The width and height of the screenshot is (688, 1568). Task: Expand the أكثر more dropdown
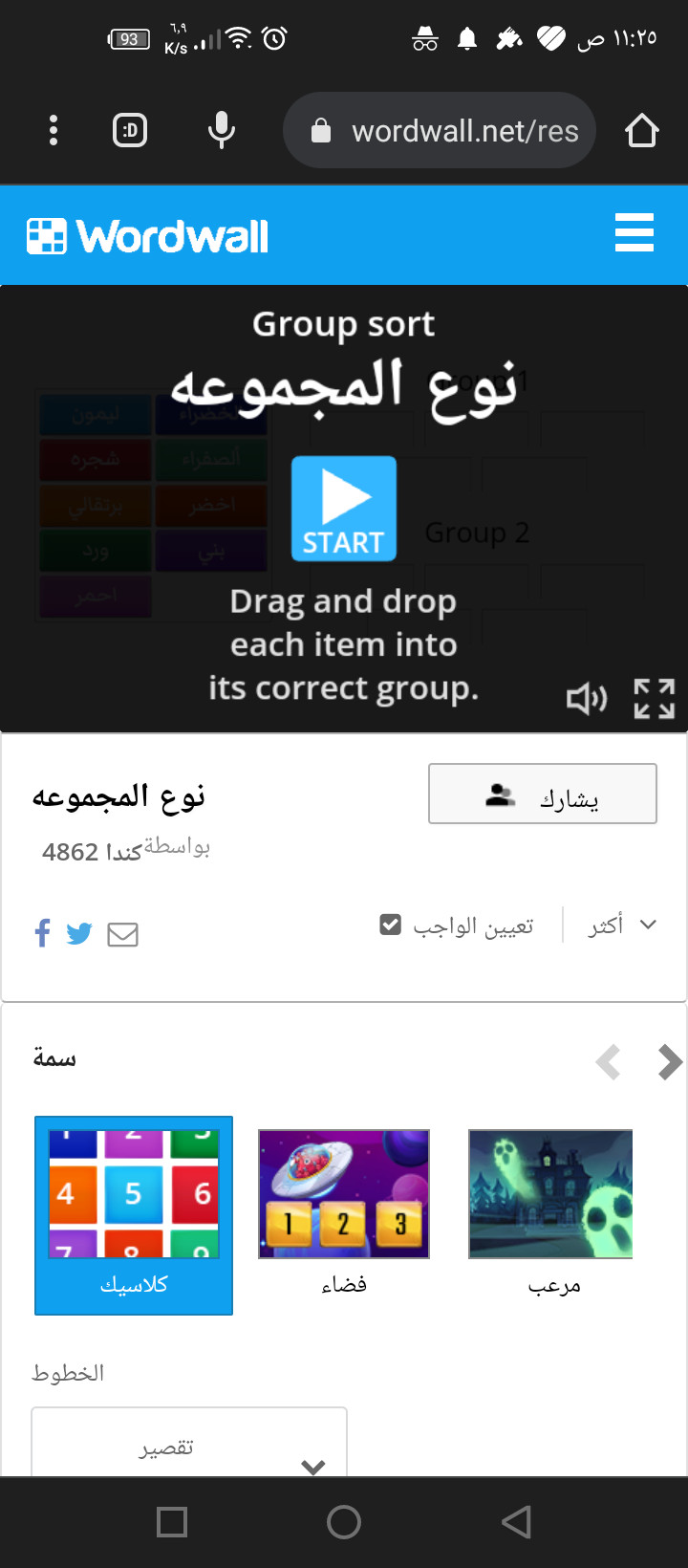pos(623,925)
